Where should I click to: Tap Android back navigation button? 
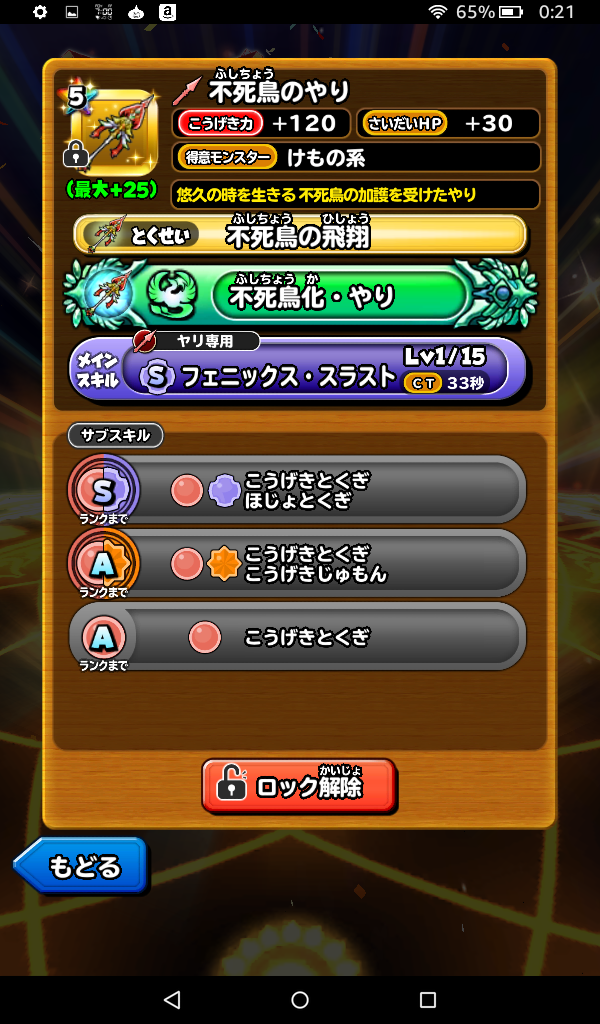(x=172, y=999)
